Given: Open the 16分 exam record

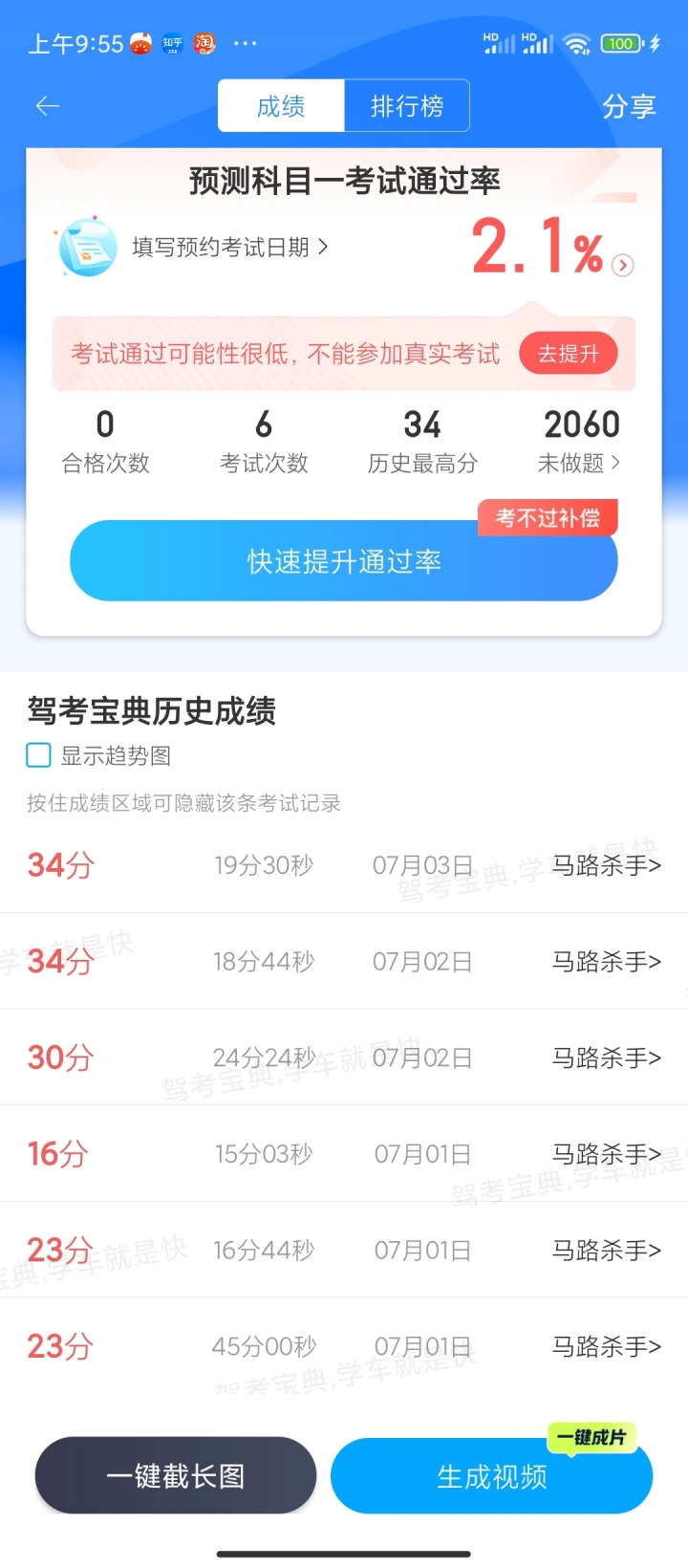Looking at the screenshot, I should 344,1154.
